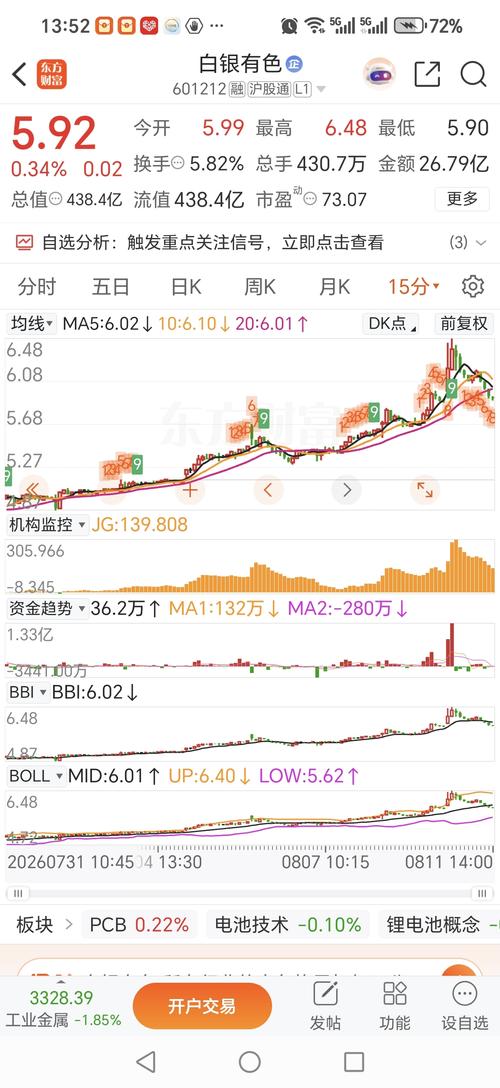The width and height of the screenshot is (500, 1088).
Task: Select the 日K chart tab
Action: point(186,287)
